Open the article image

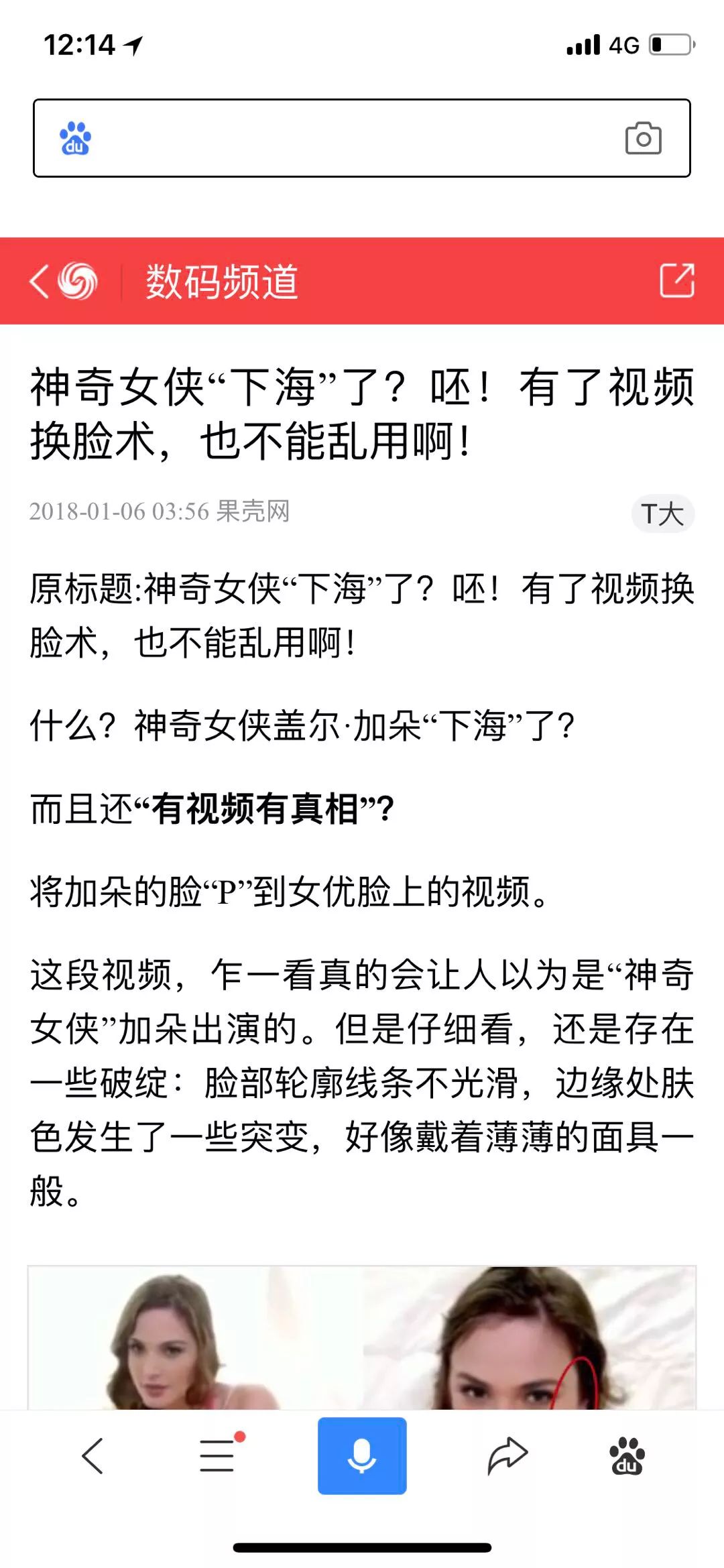click(362, 1337)
